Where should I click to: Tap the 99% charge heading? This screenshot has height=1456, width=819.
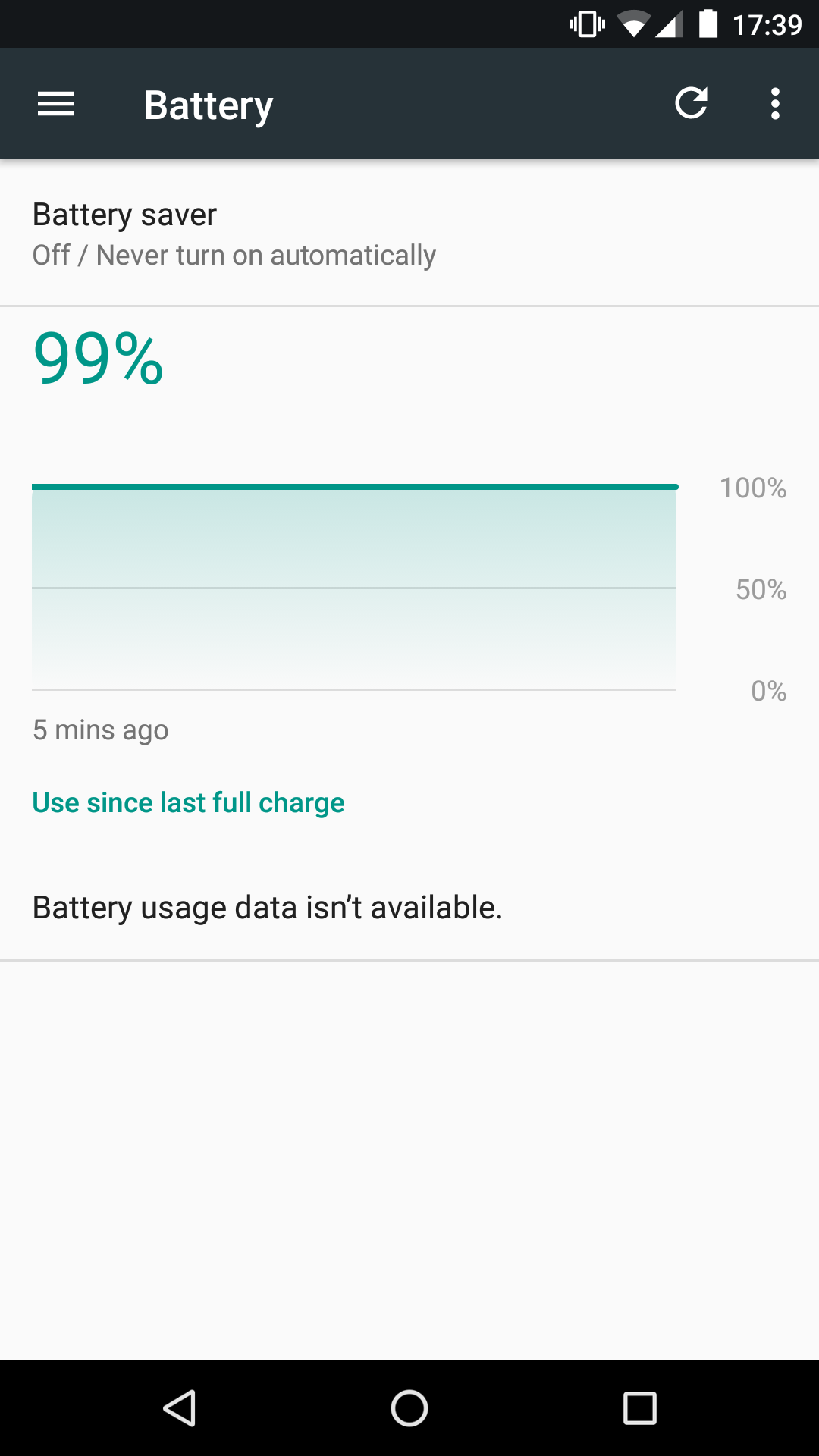pyautogui.click(x=96, y=358)
